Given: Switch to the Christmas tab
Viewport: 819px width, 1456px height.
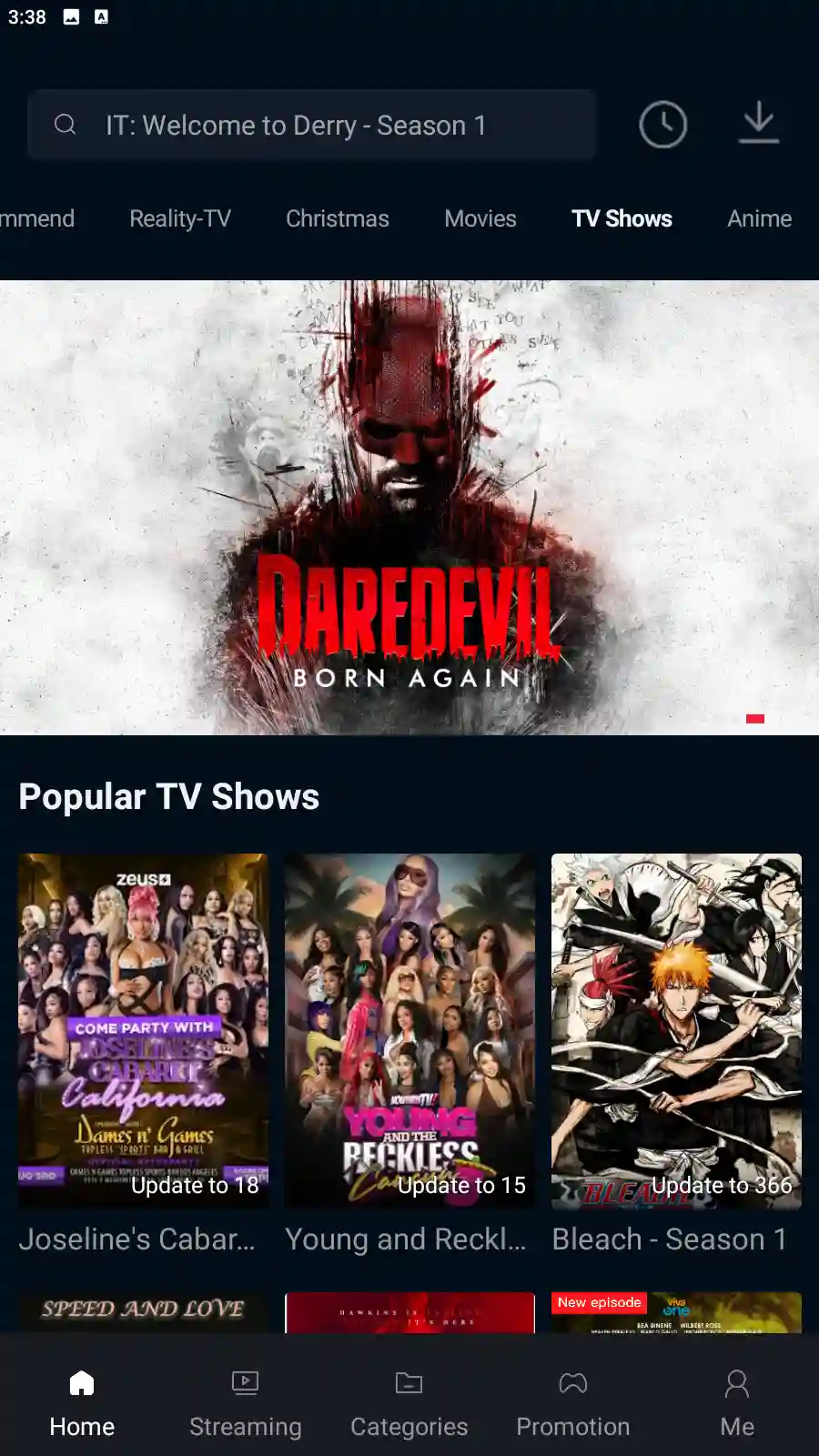Looking at the screenshot, I should pyautogui.click(x=337, y=218).
